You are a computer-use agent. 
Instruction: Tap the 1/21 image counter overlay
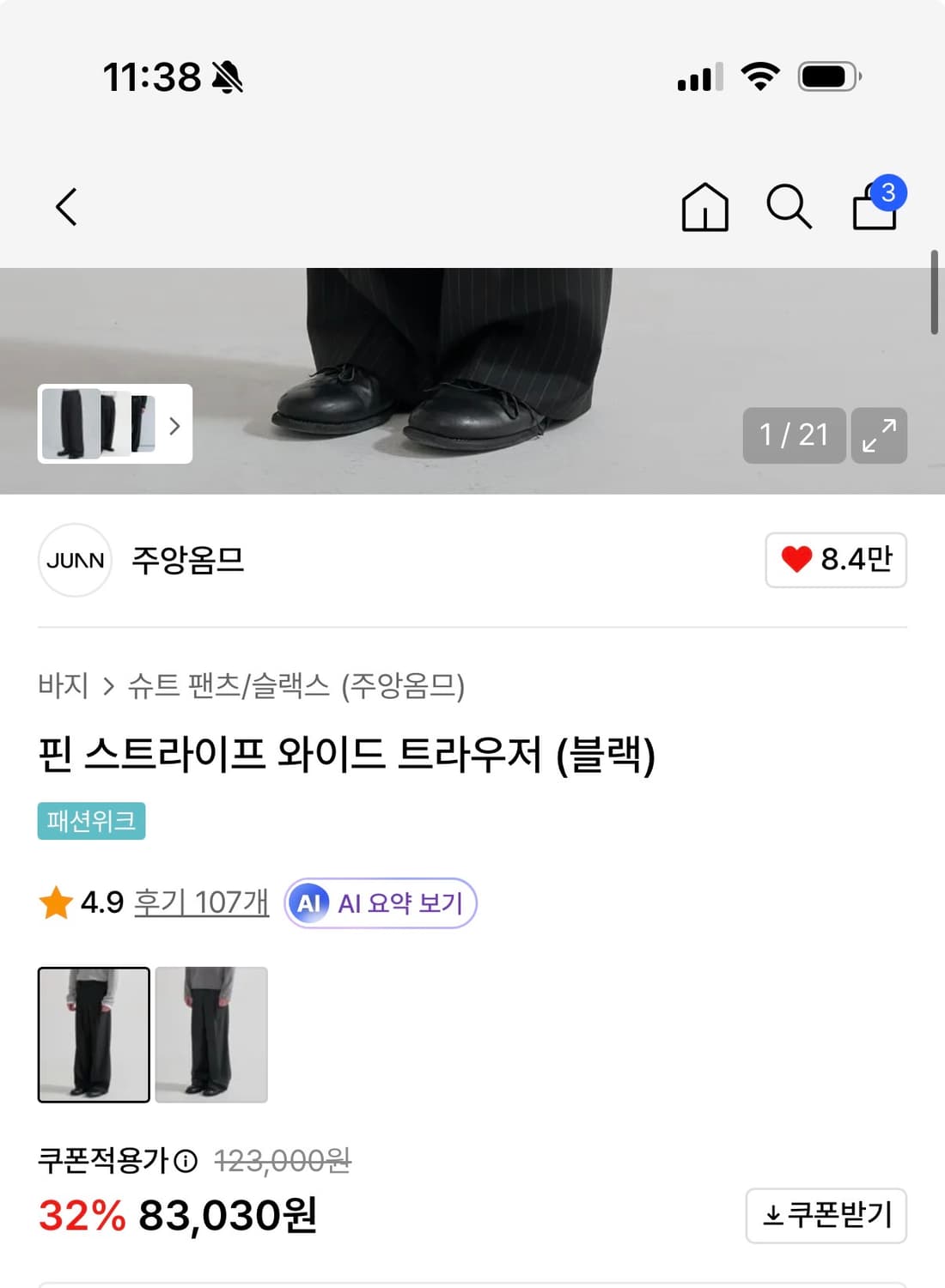point(793,436)
